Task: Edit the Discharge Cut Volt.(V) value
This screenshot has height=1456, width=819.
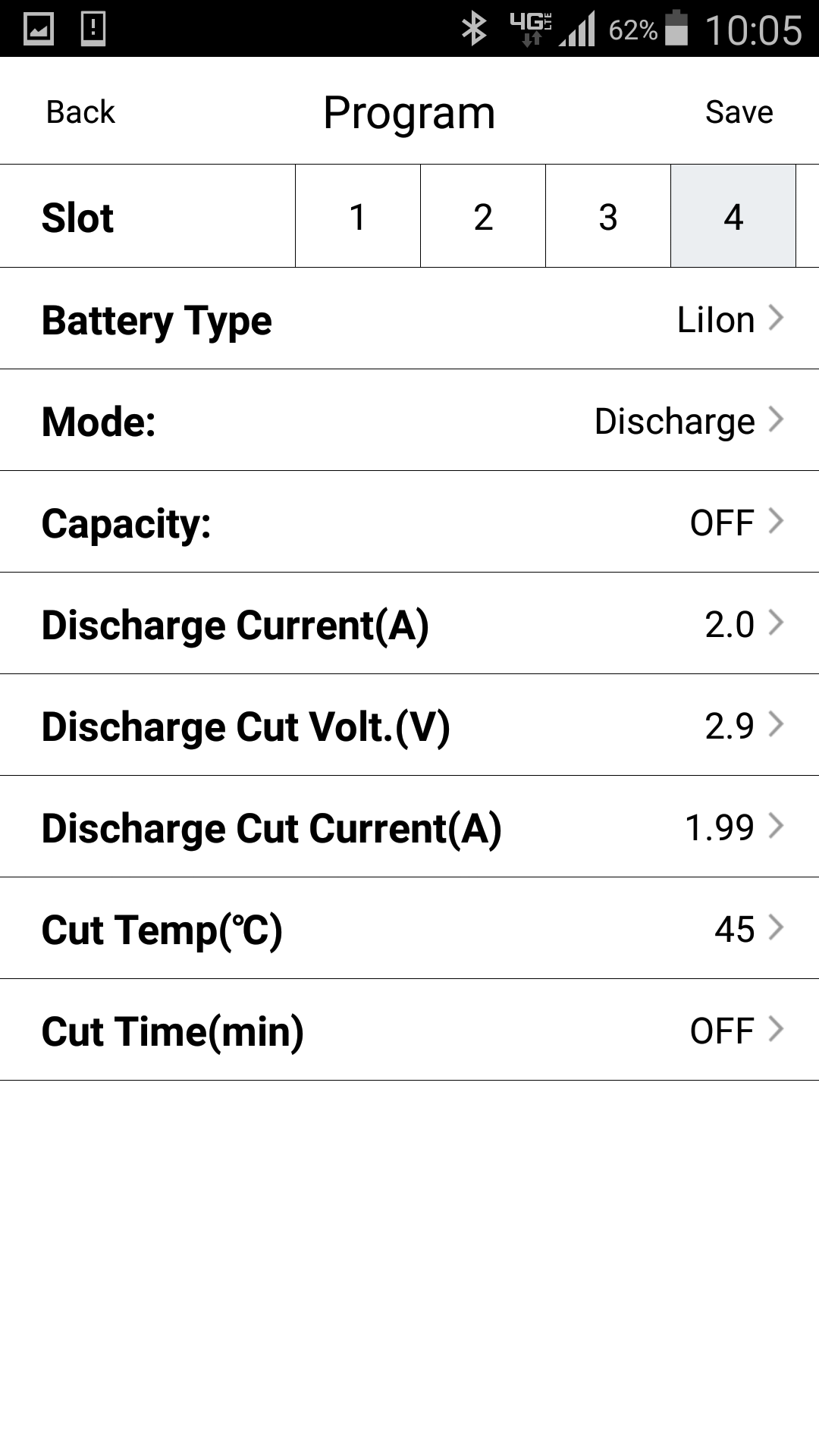Action: pos(409,725)
